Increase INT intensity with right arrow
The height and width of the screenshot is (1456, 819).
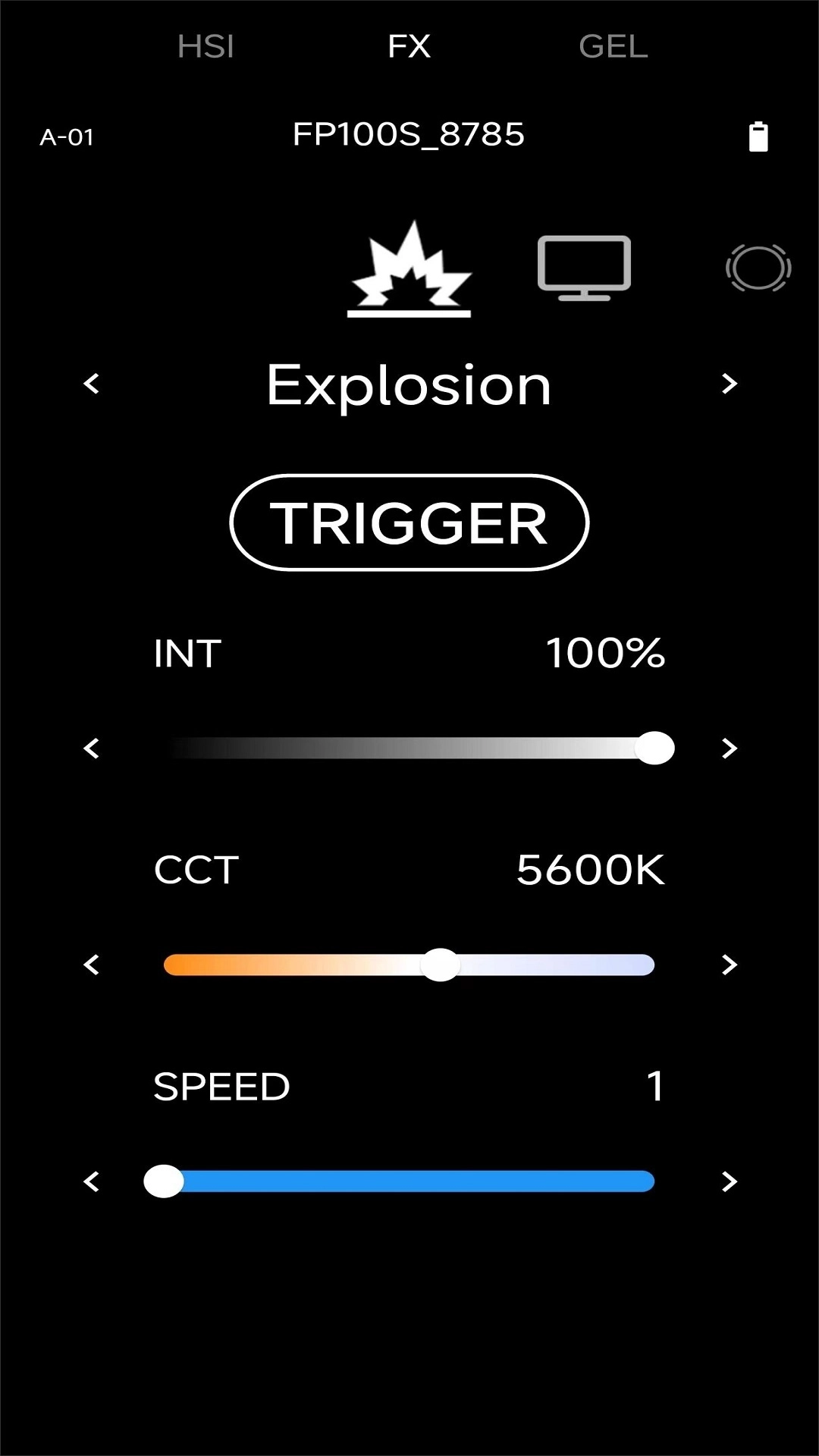pos(729,748)
